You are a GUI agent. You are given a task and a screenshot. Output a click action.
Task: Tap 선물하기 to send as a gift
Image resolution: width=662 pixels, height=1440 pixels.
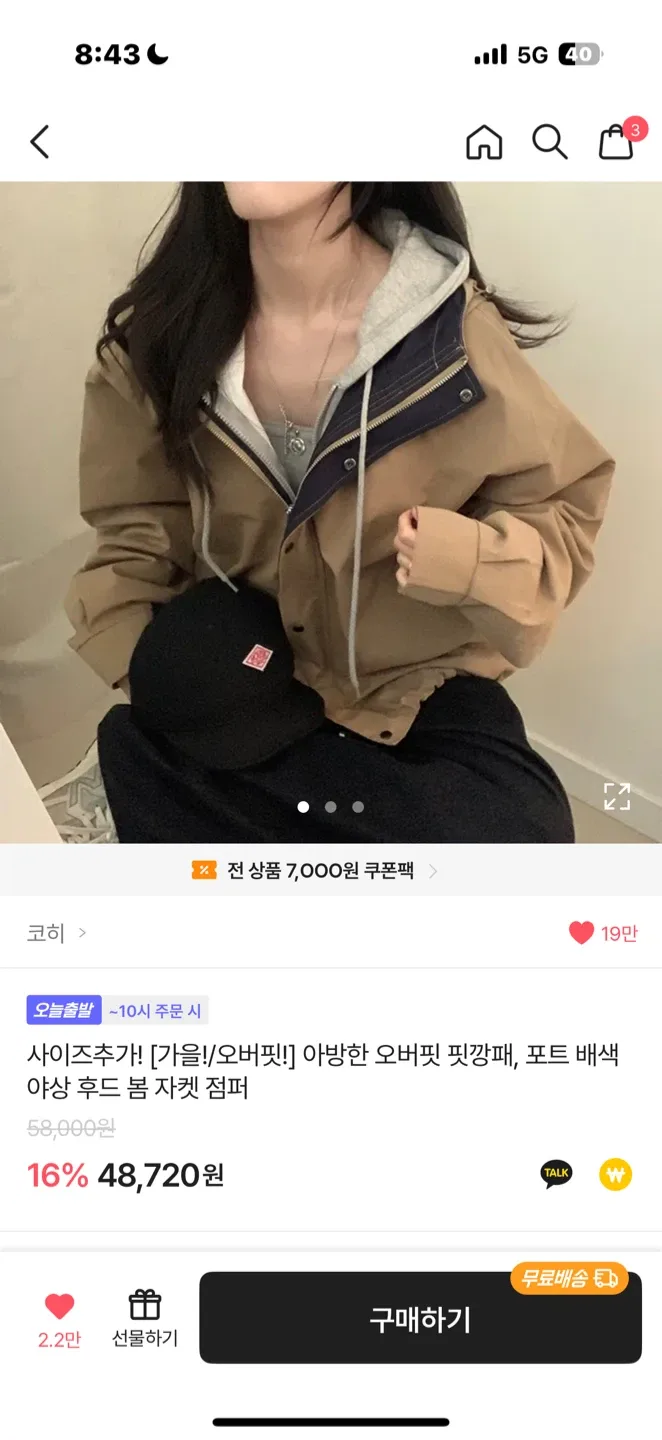pos(145,1318)
